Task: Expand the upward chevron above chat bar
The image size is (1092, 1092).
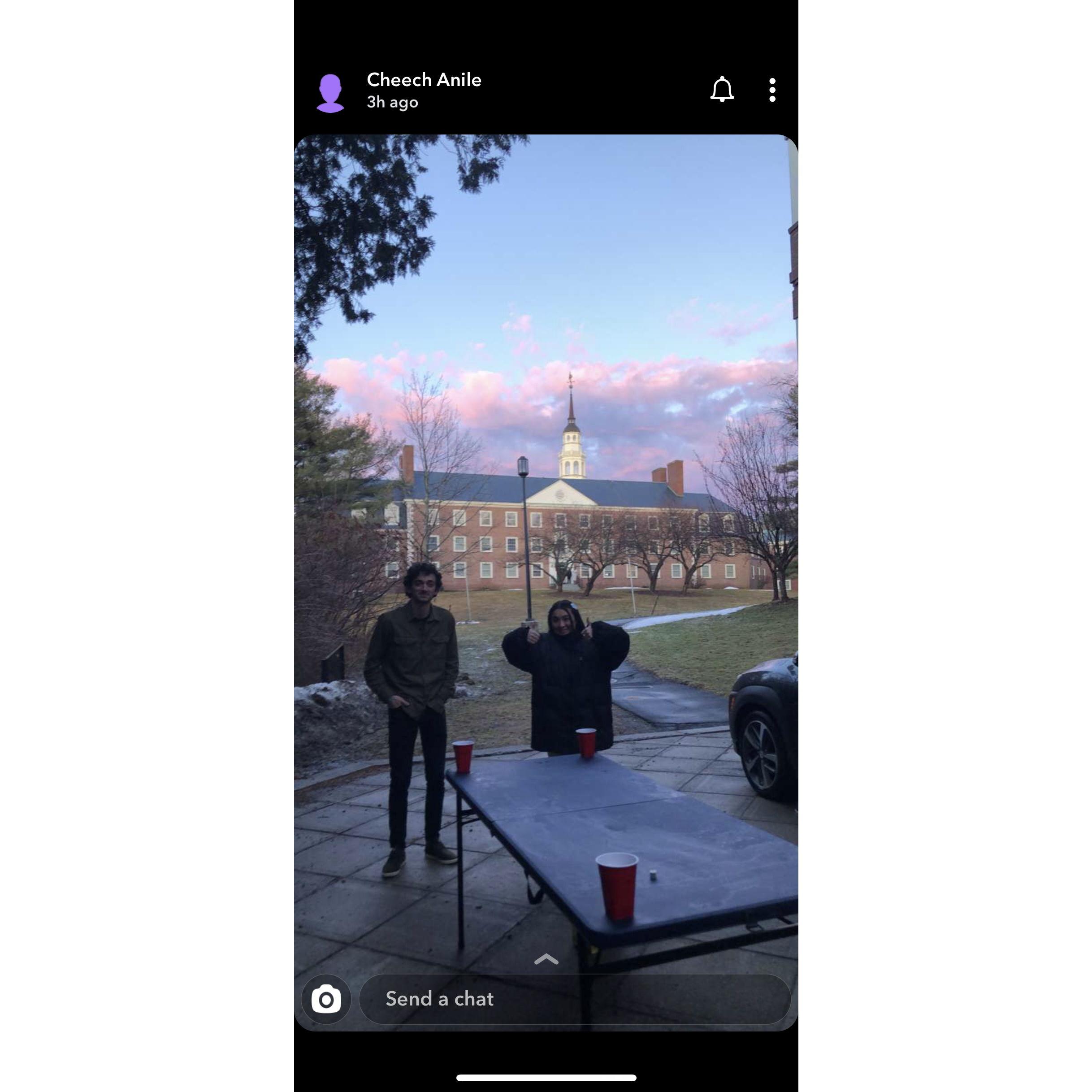Action: [x=546, y=959]
